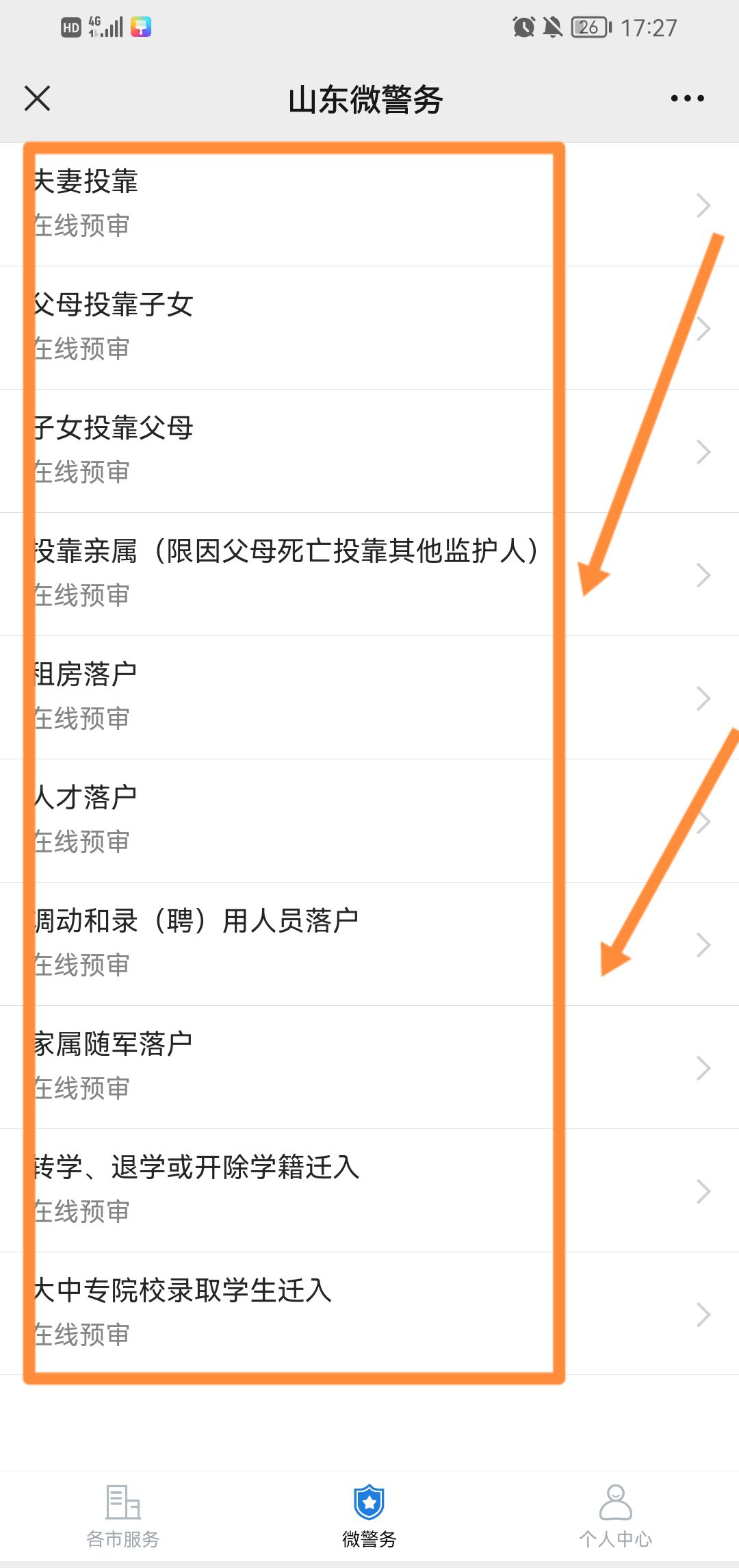This screenshot has width=739, height=1568.
Task: Open the three-dot overflow menu
Action: pos(687,99)
